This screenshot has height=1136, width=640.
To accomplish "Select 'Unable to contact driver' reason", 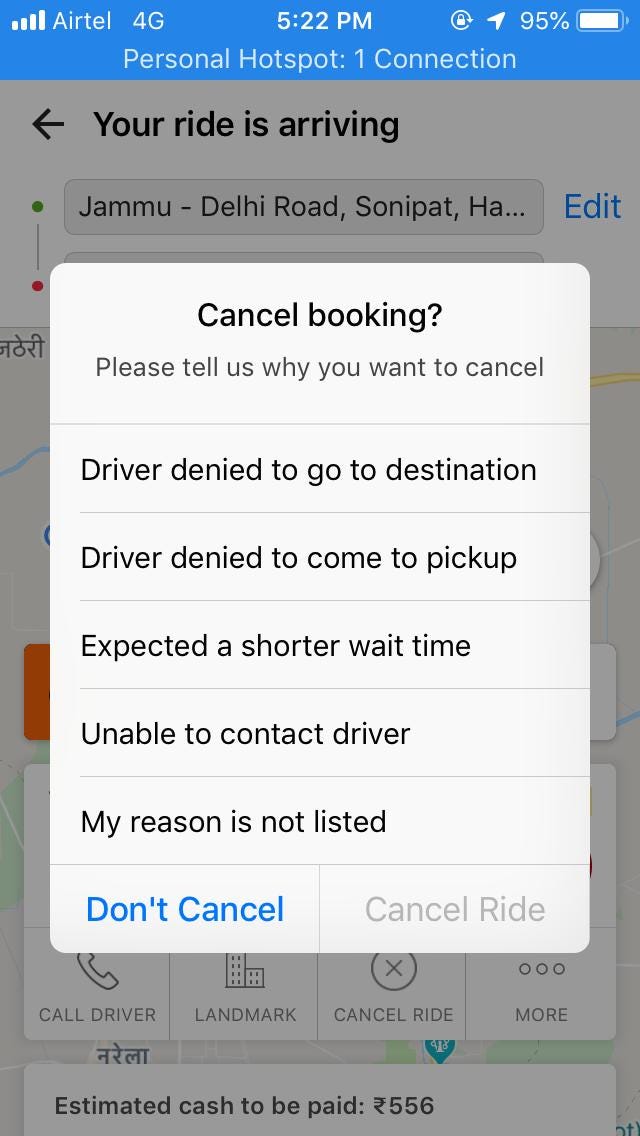I will pos(320,733).
